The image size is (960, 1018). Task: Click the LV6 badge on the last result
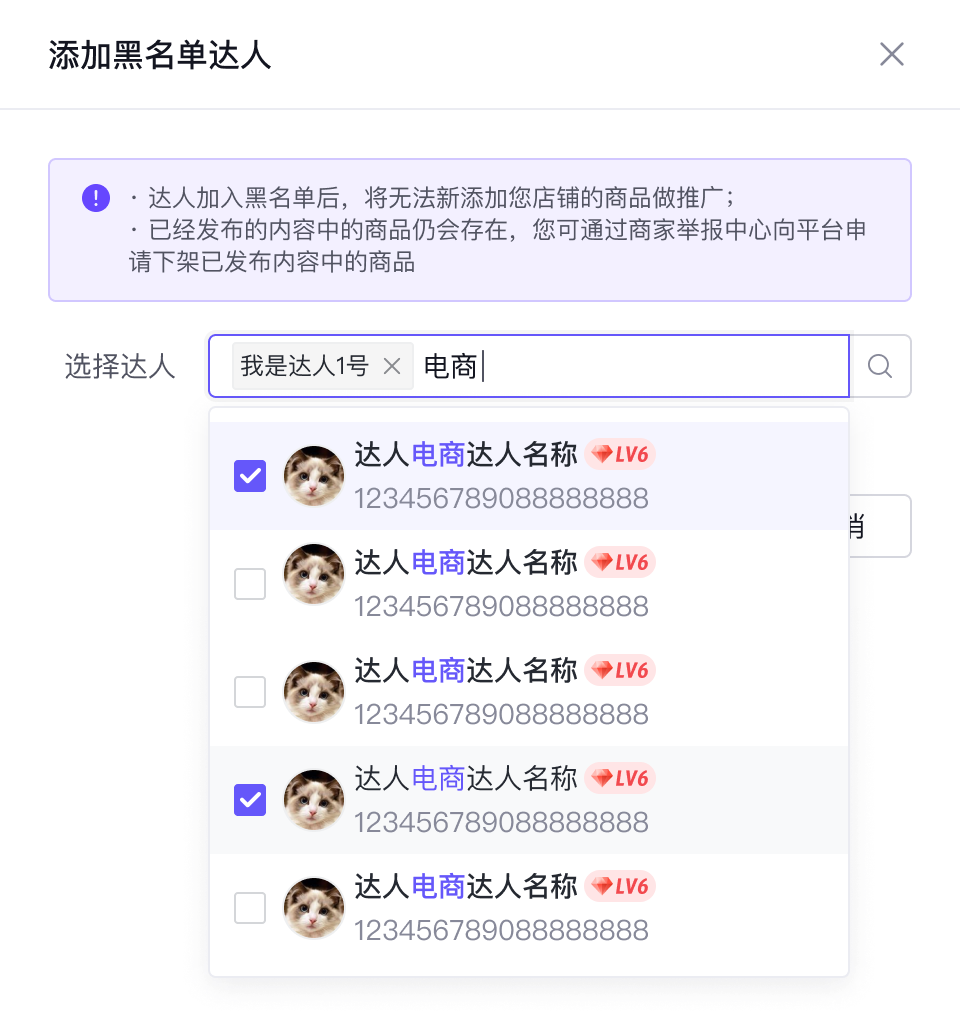tap(620, 886)
